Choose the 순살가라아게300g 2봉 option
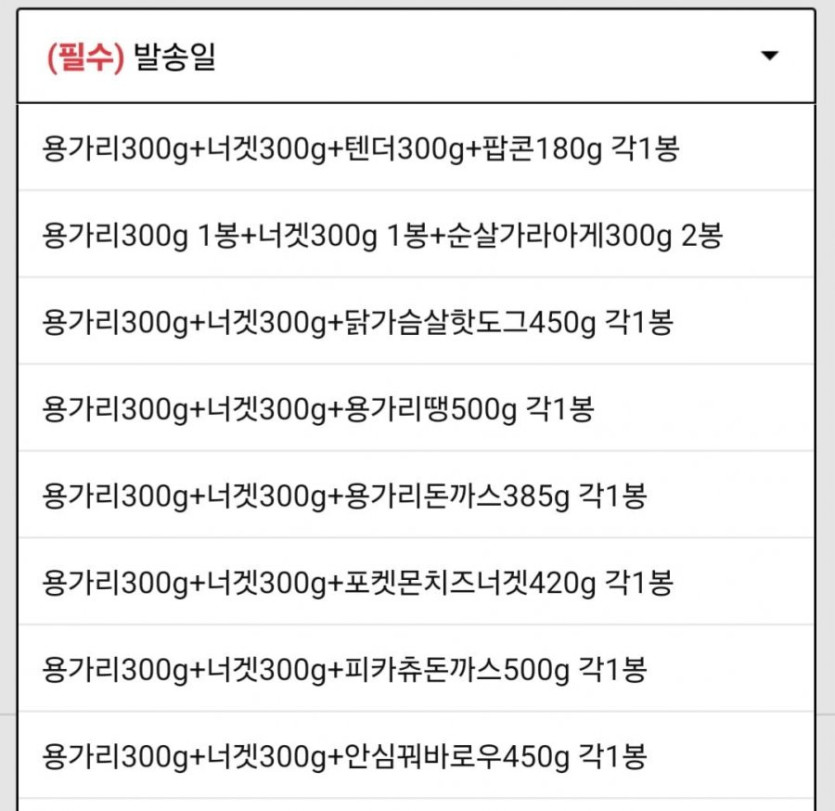 coord(381,236)
